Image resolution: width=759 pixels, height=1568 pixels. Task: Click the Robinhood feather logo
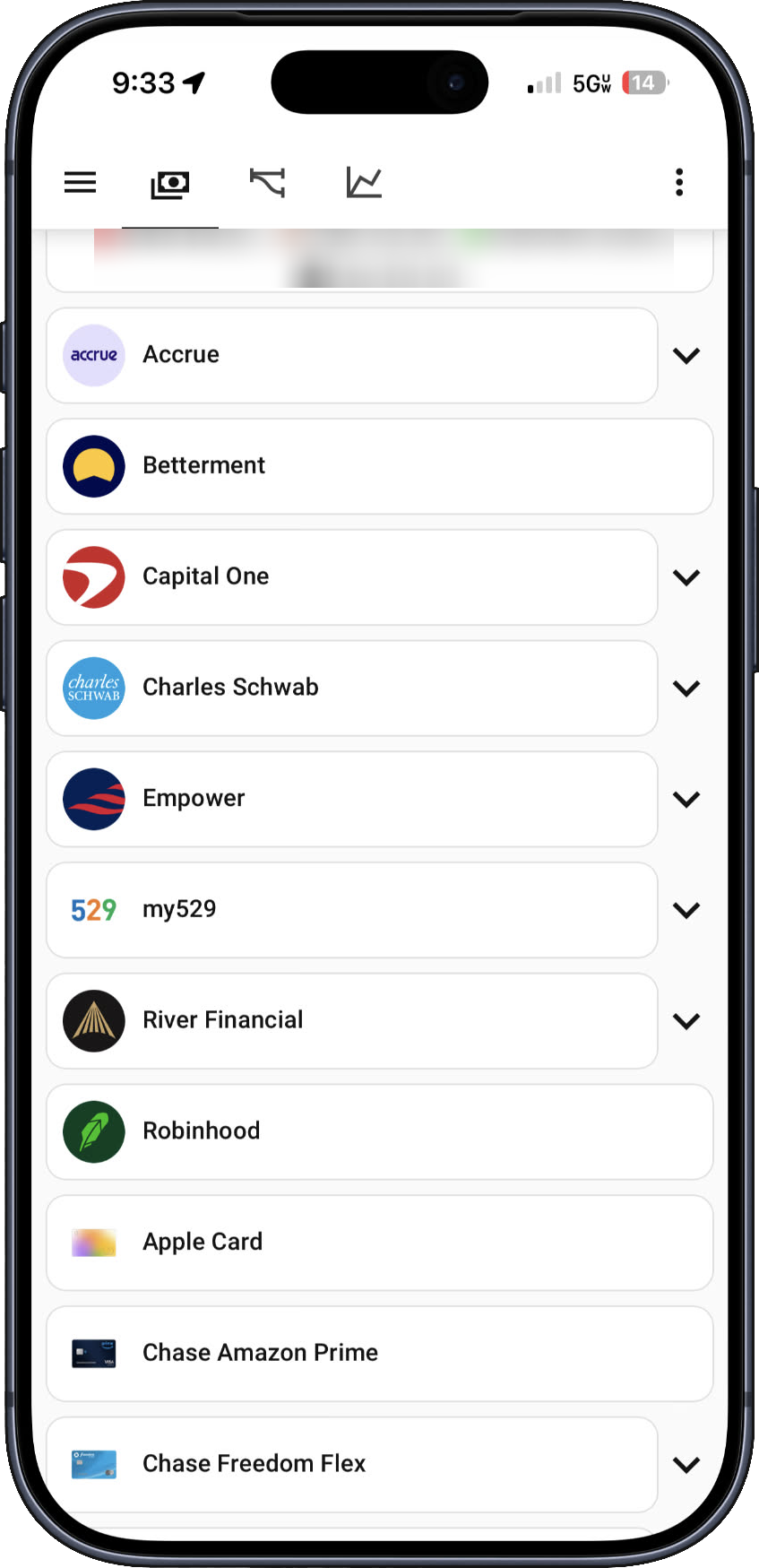(x=93, y=1131)
